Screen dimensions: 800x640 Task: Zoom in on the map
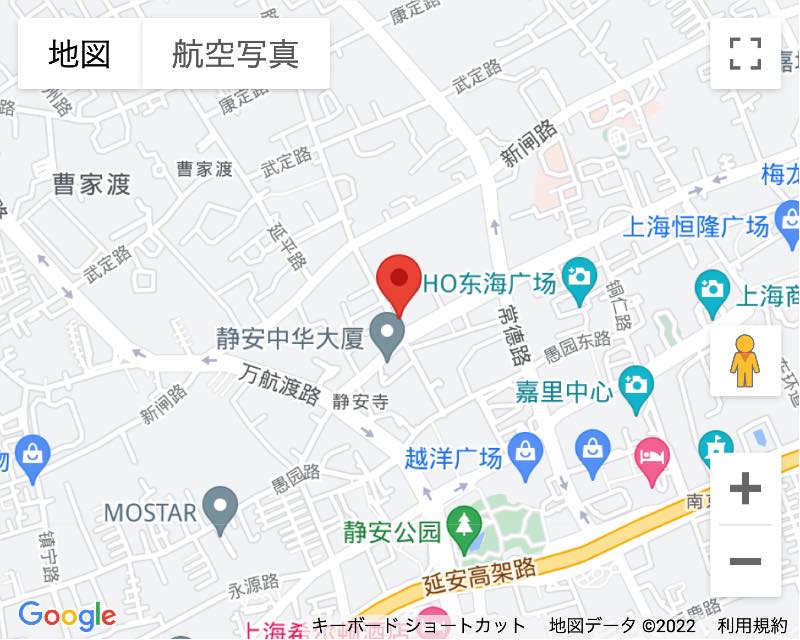click(745, 489)
